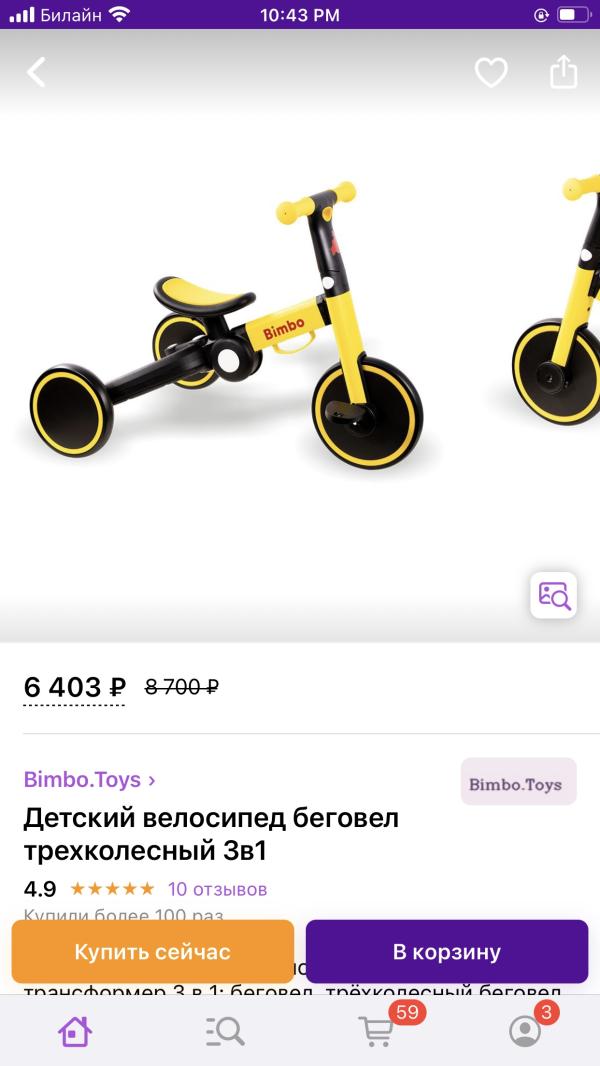The width and height of the screenshot is (600, 1066).
Task: Open the 10 отзывов reviews
Action: click(217, 889)
